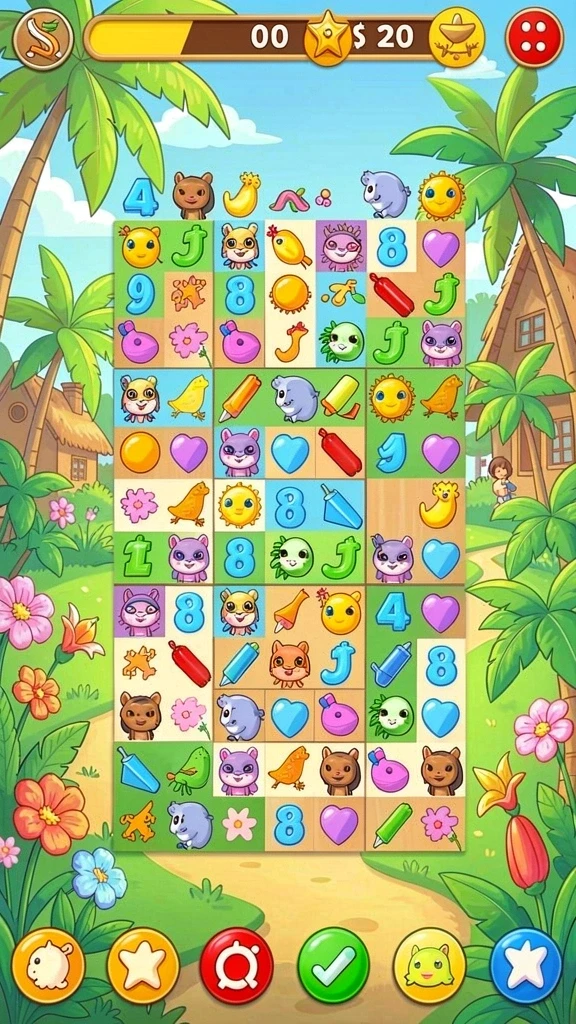Open the golden trophy button beside $ 20
This screenshot has height=1024, width=576.
[x=456, y=37]
